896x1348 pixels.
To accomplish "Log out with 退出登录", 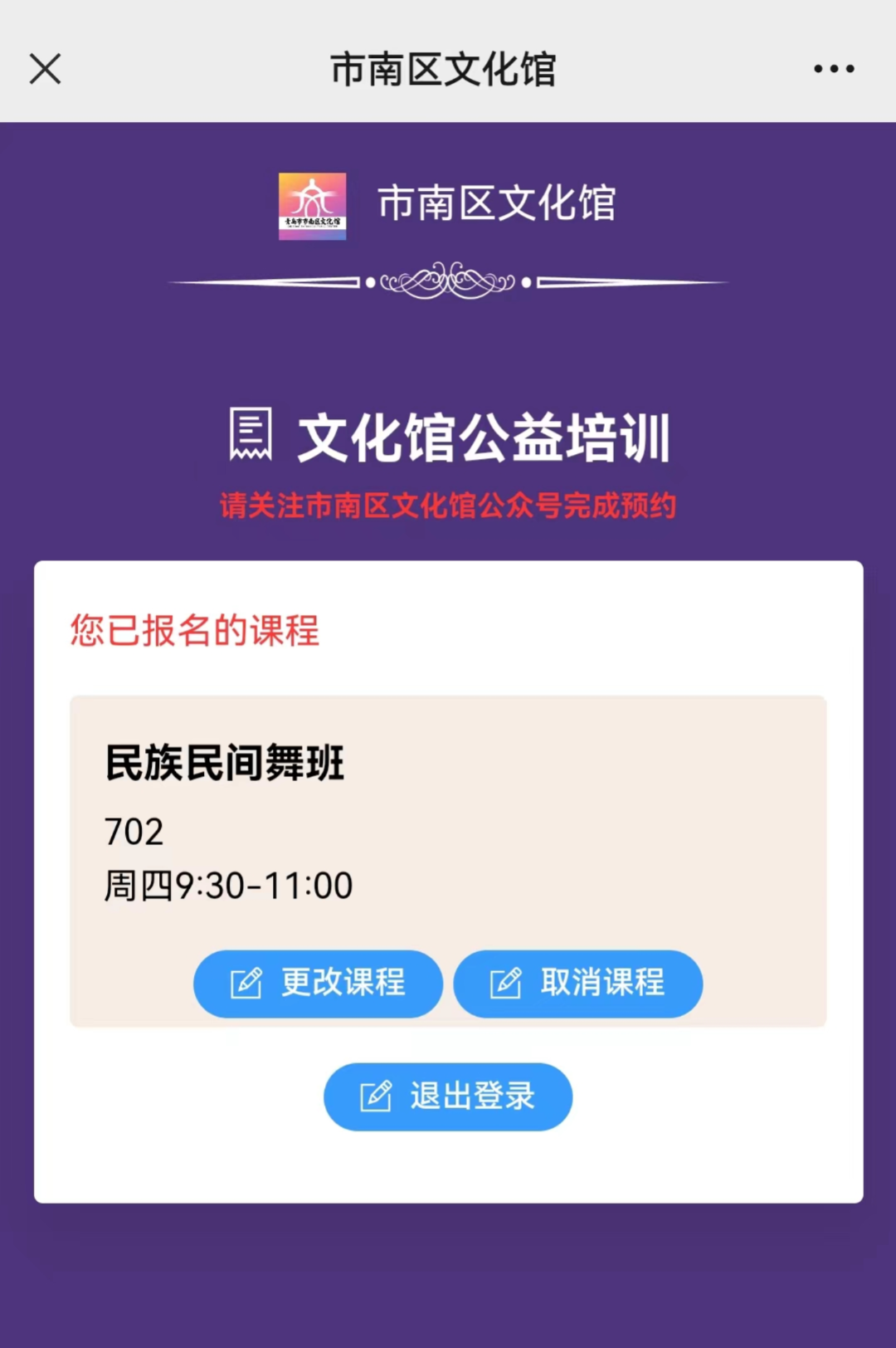I will (448, 1096).
